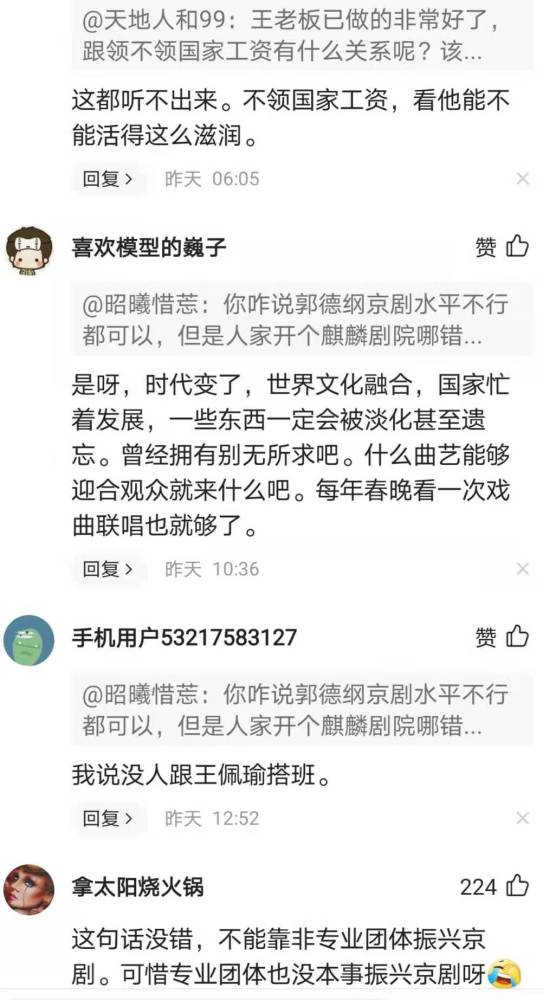Open username 拿太阳烧火锅

click(138, 887)
